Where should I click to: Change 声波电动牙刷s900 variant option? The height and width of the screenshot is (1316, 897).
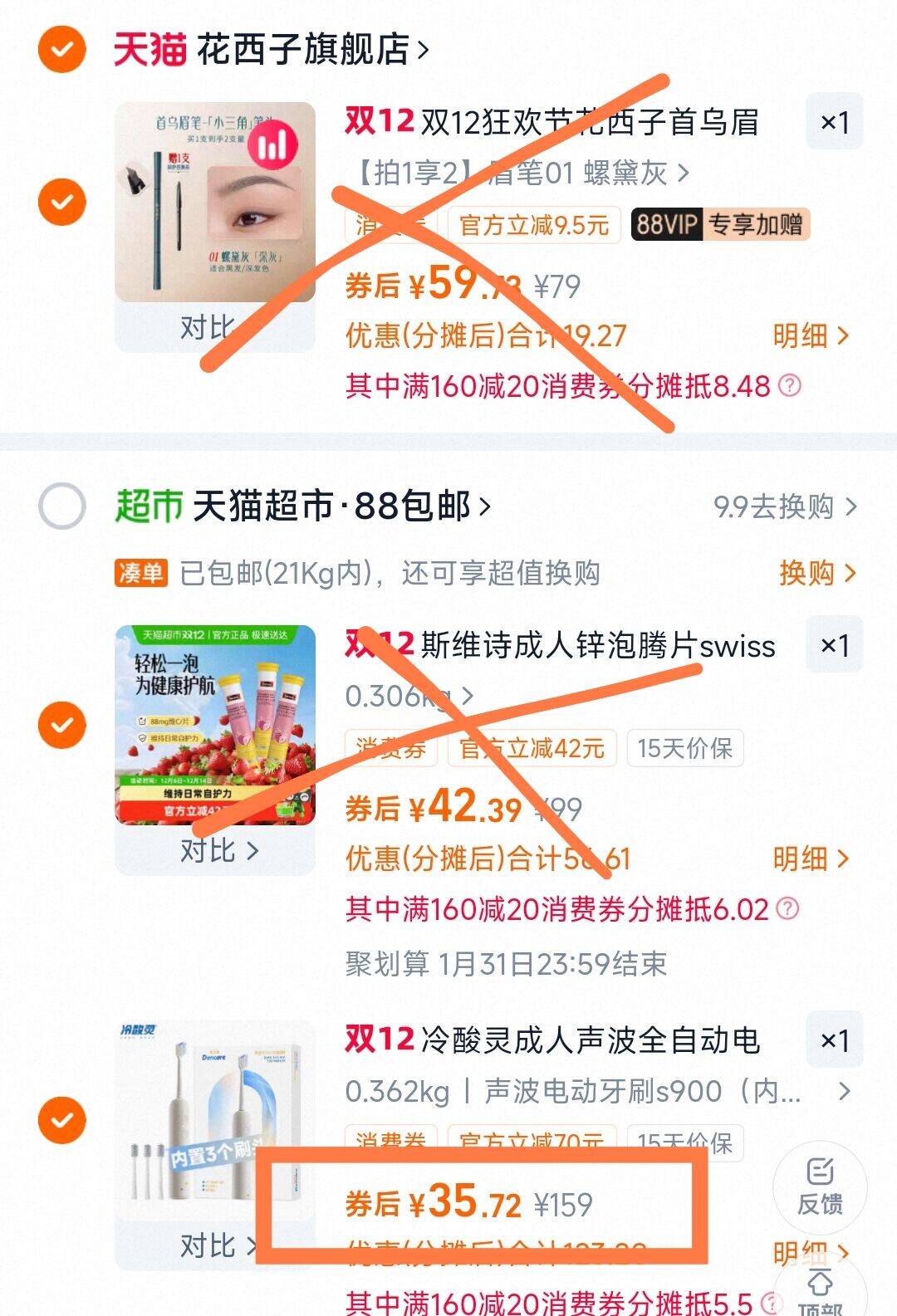coord(598,1091)
